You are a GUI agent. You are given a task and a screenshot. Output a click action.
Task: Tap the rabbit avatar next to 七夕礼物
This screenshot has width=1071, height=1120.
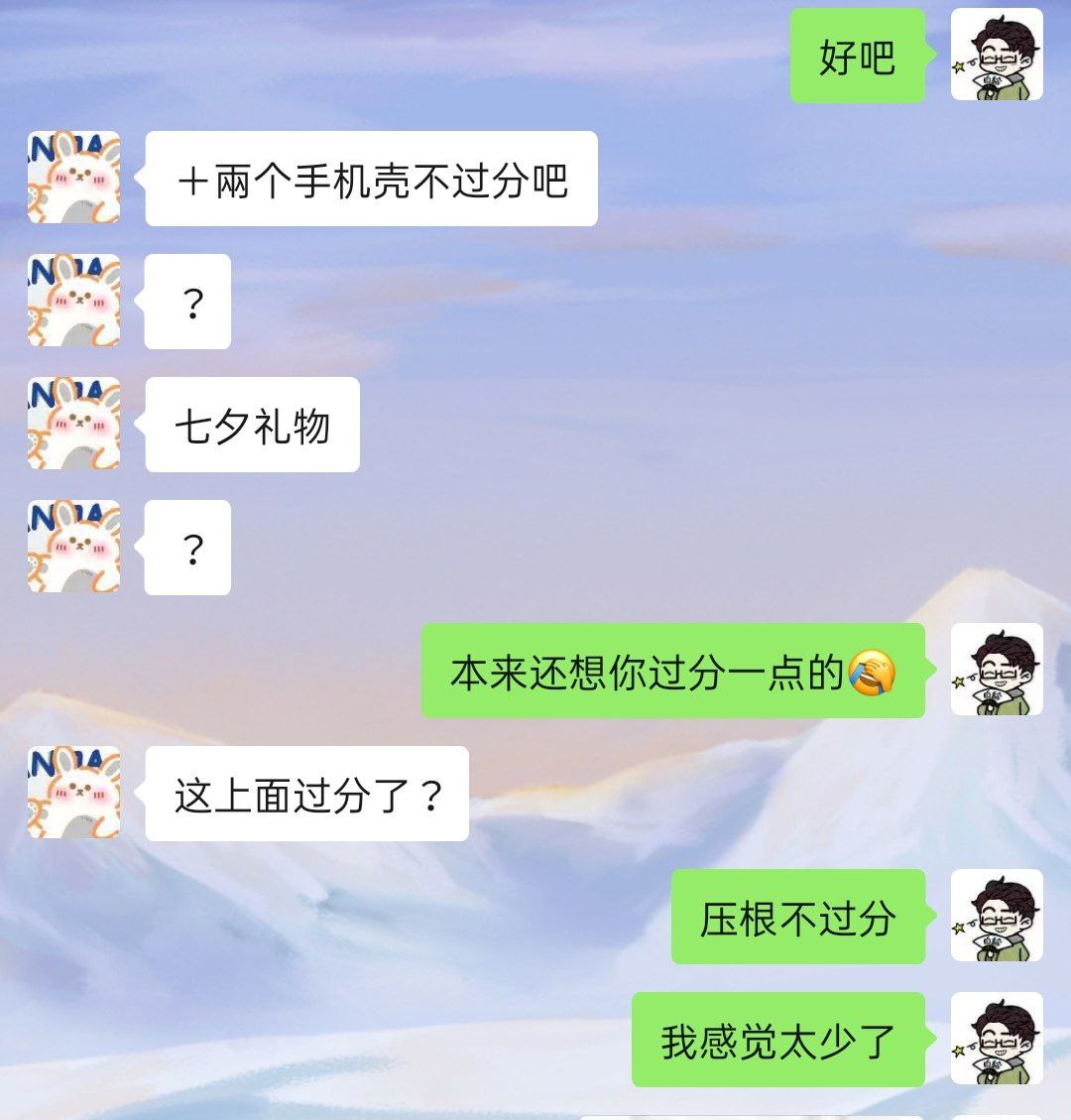(x=74, y=424)
